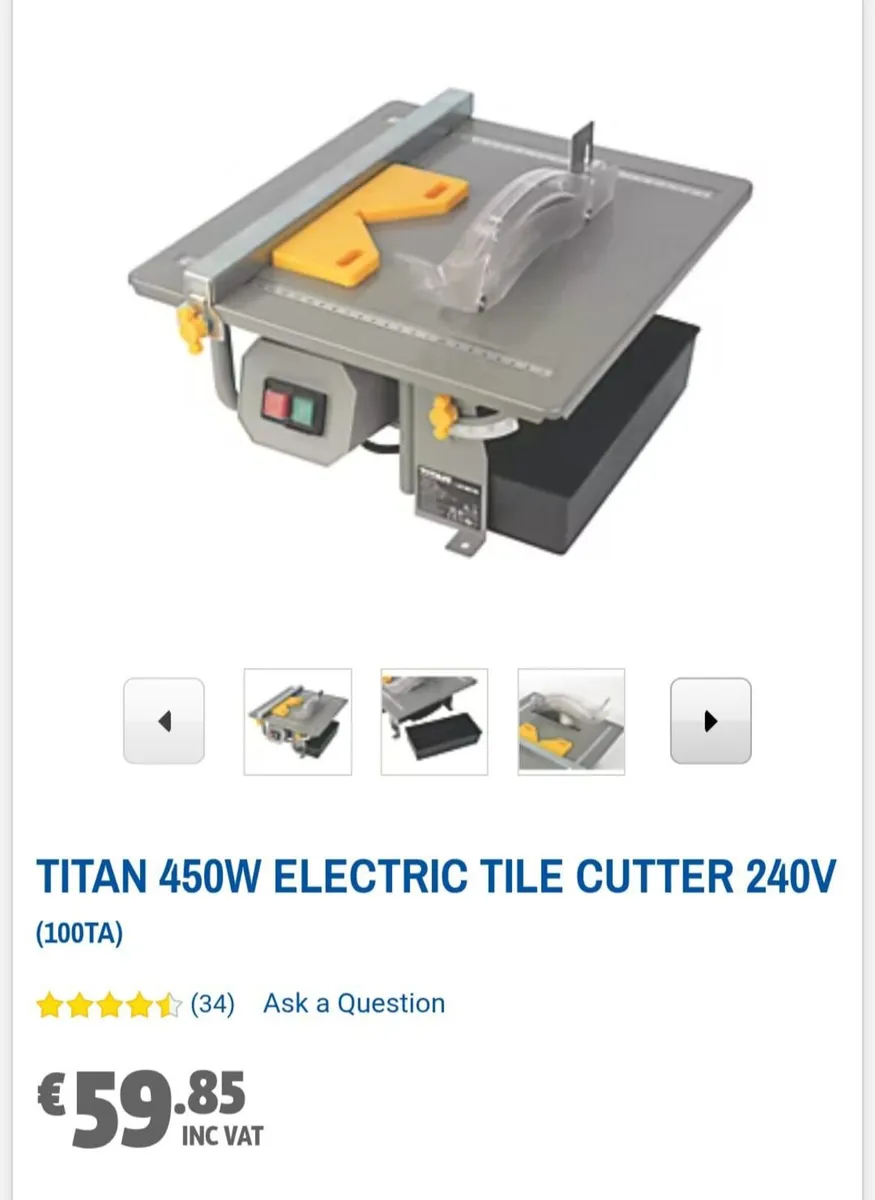View the blade close-up thumbnail
This screenshot has width=875, height=1200.
pos(570,721)
